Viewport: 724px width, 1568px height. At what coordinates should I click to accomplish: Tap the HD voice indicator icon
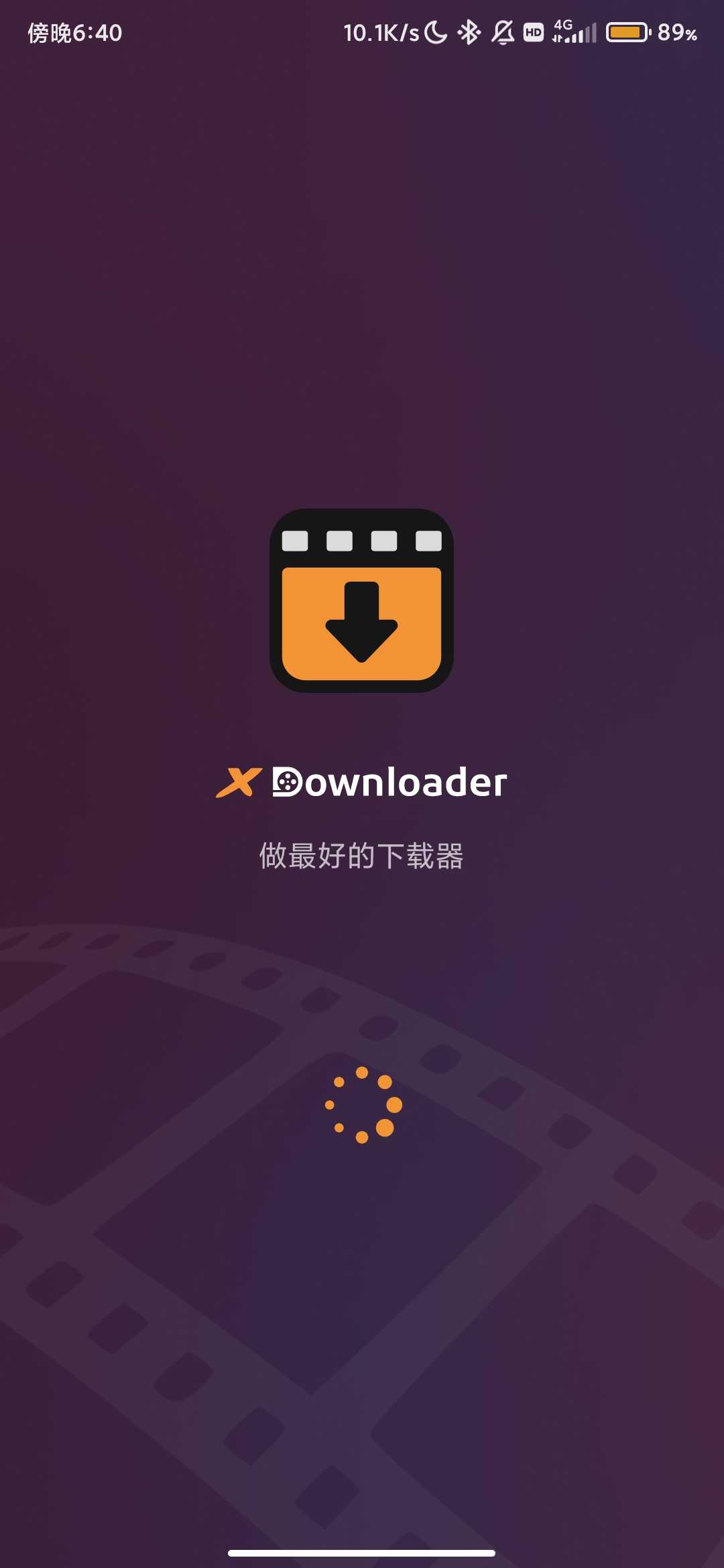[x=533, y=31]
